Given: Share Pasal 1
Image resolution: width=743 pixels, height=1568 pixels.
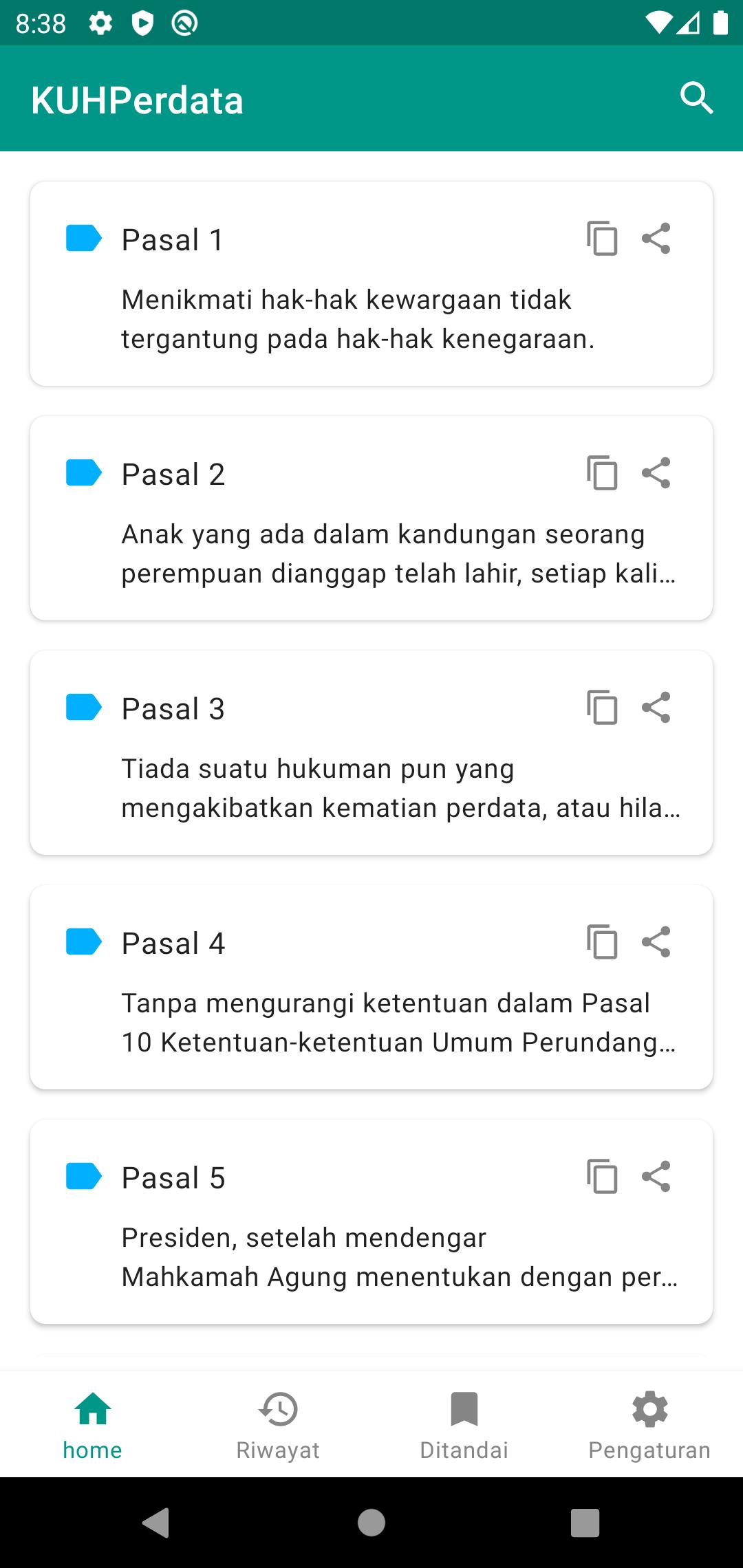Looking at the screenshot, I should [656, 239].
